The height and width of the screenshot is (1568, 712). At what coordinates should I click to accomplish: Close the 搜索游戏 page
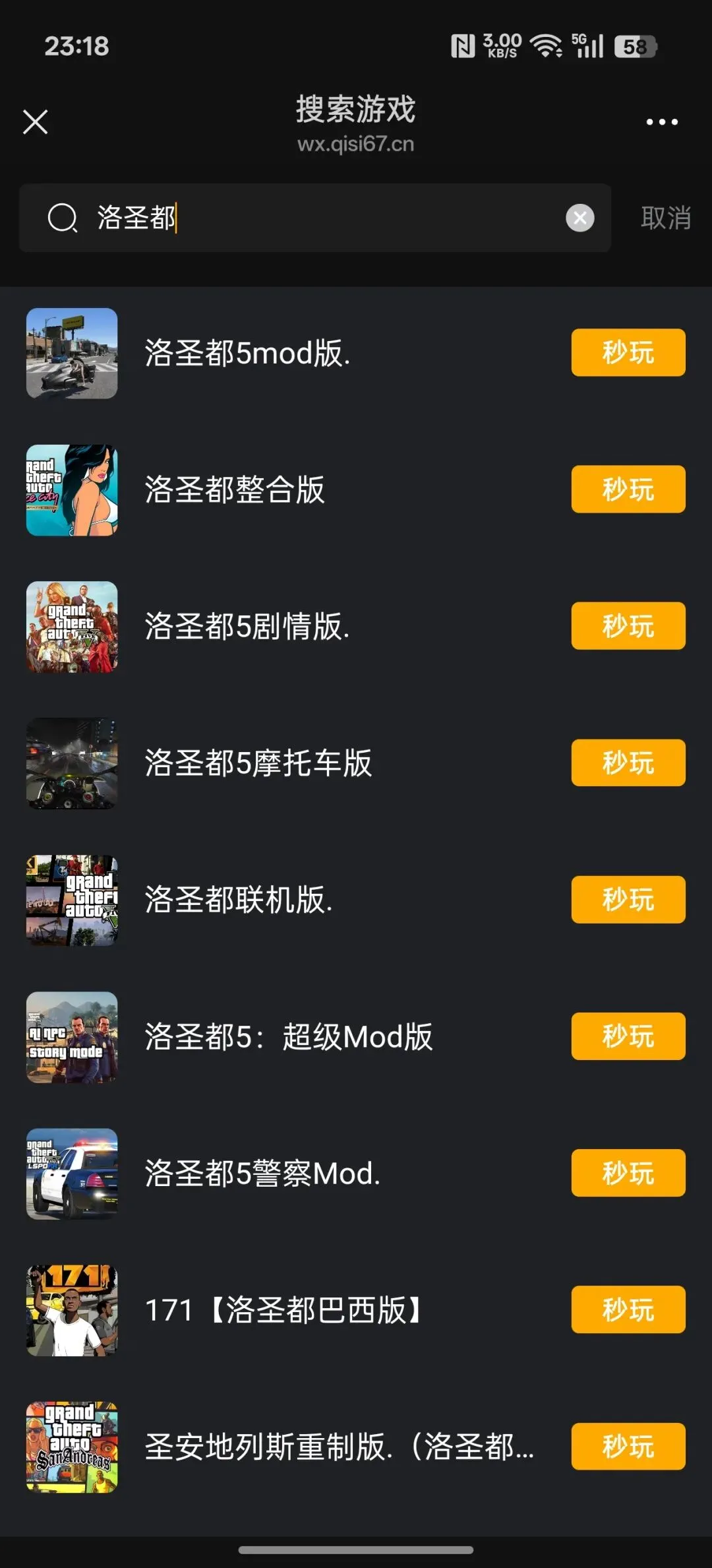[x=36, y=122]
